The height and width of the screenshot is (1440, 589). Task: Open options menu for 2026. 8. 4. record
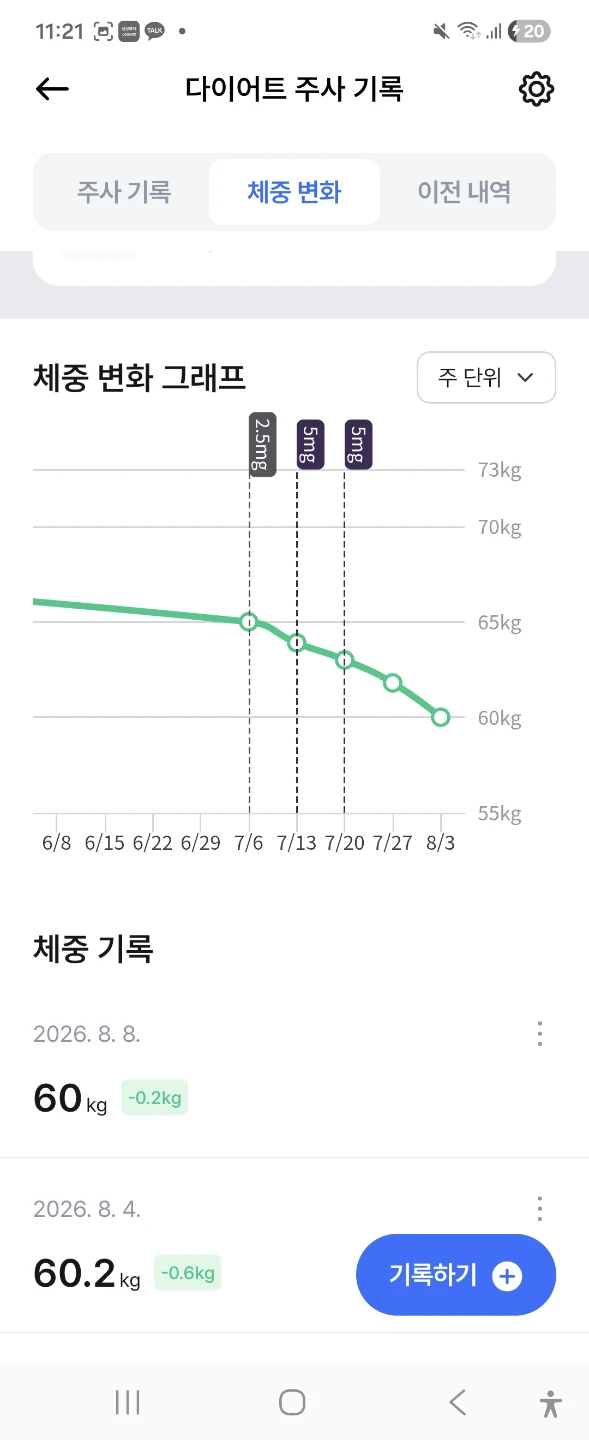click(x=540, y=1209)
